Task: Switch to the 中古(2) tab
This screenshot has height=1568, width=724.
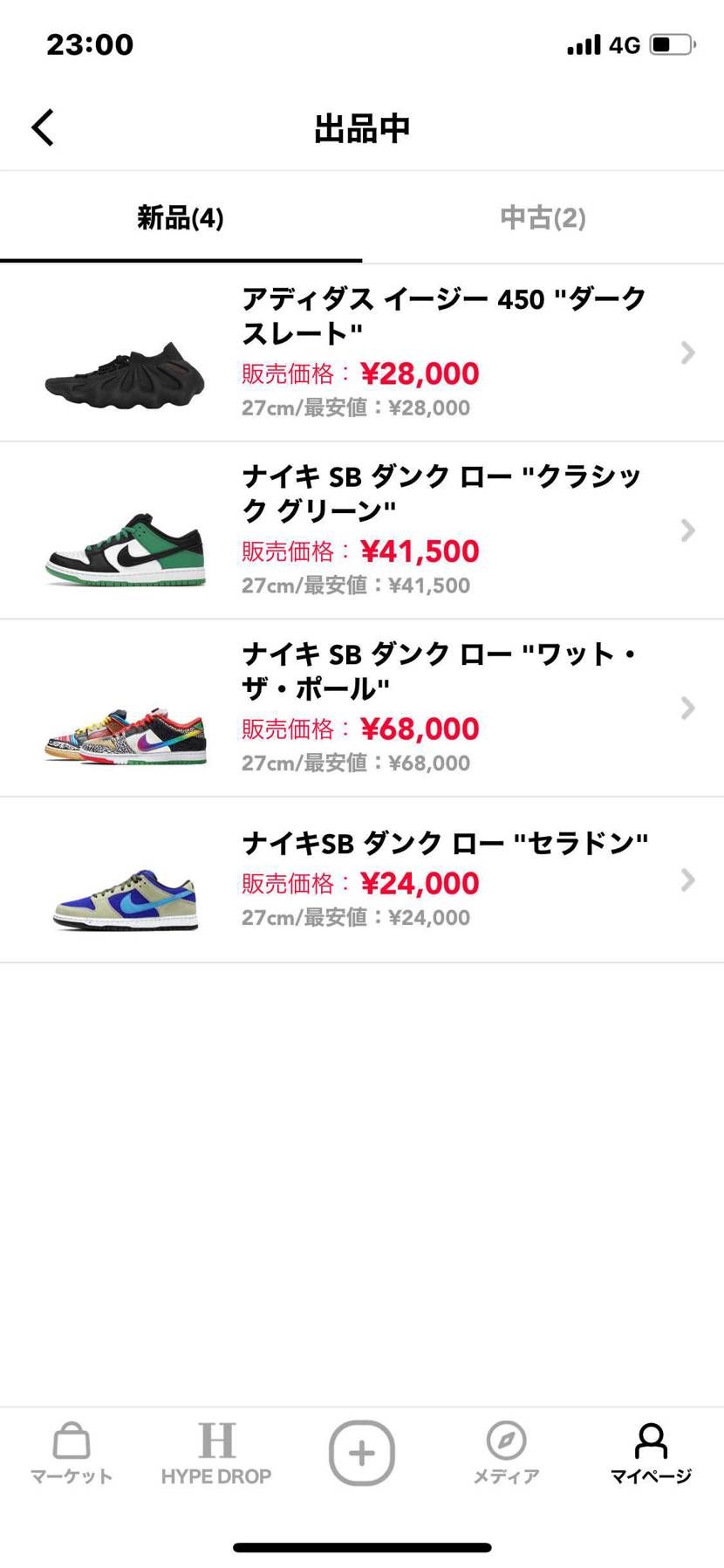Action: pos(542,217)
